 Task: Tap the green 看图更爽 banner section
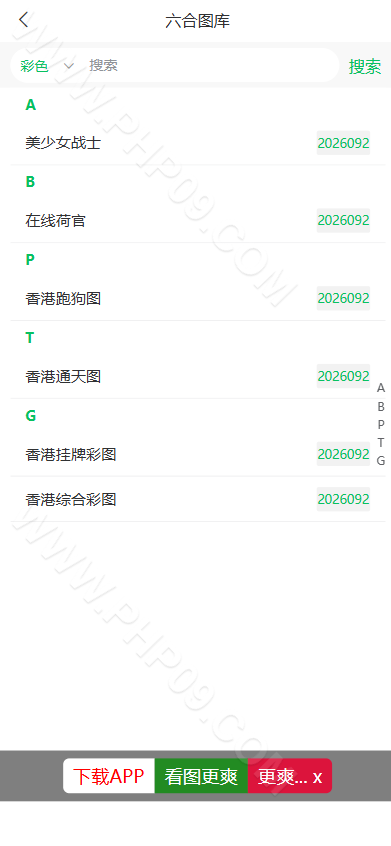click(201, 776)
